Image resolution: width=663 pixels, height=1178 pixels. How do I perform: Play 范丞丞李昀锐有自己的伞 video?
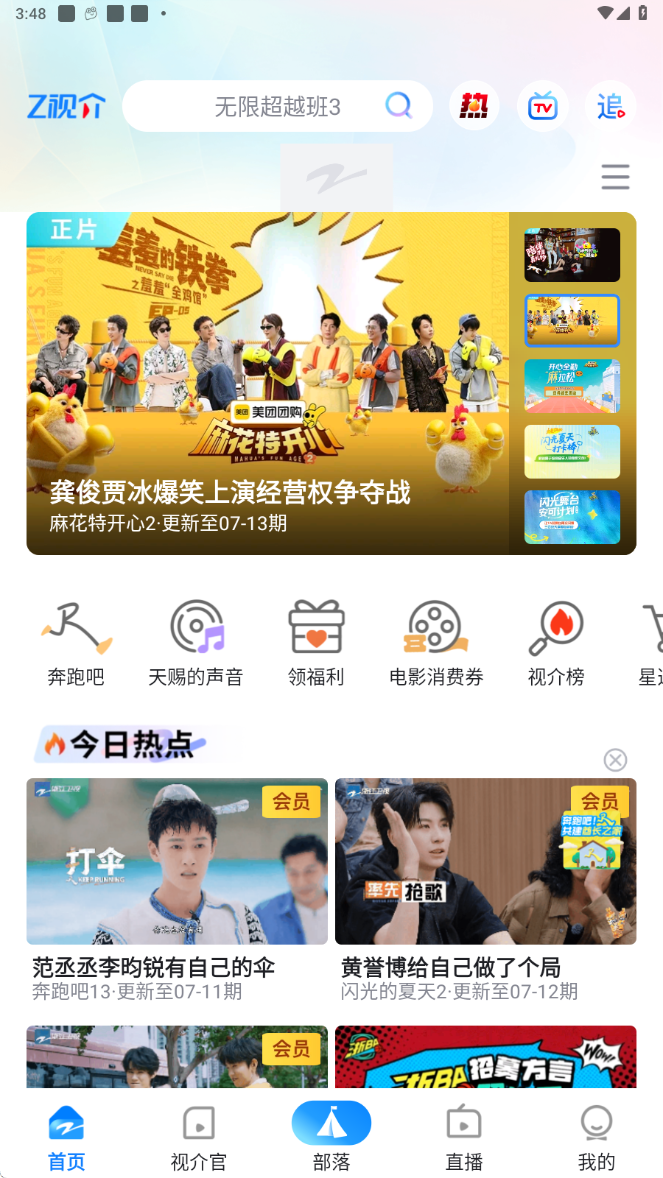(177, 862)
